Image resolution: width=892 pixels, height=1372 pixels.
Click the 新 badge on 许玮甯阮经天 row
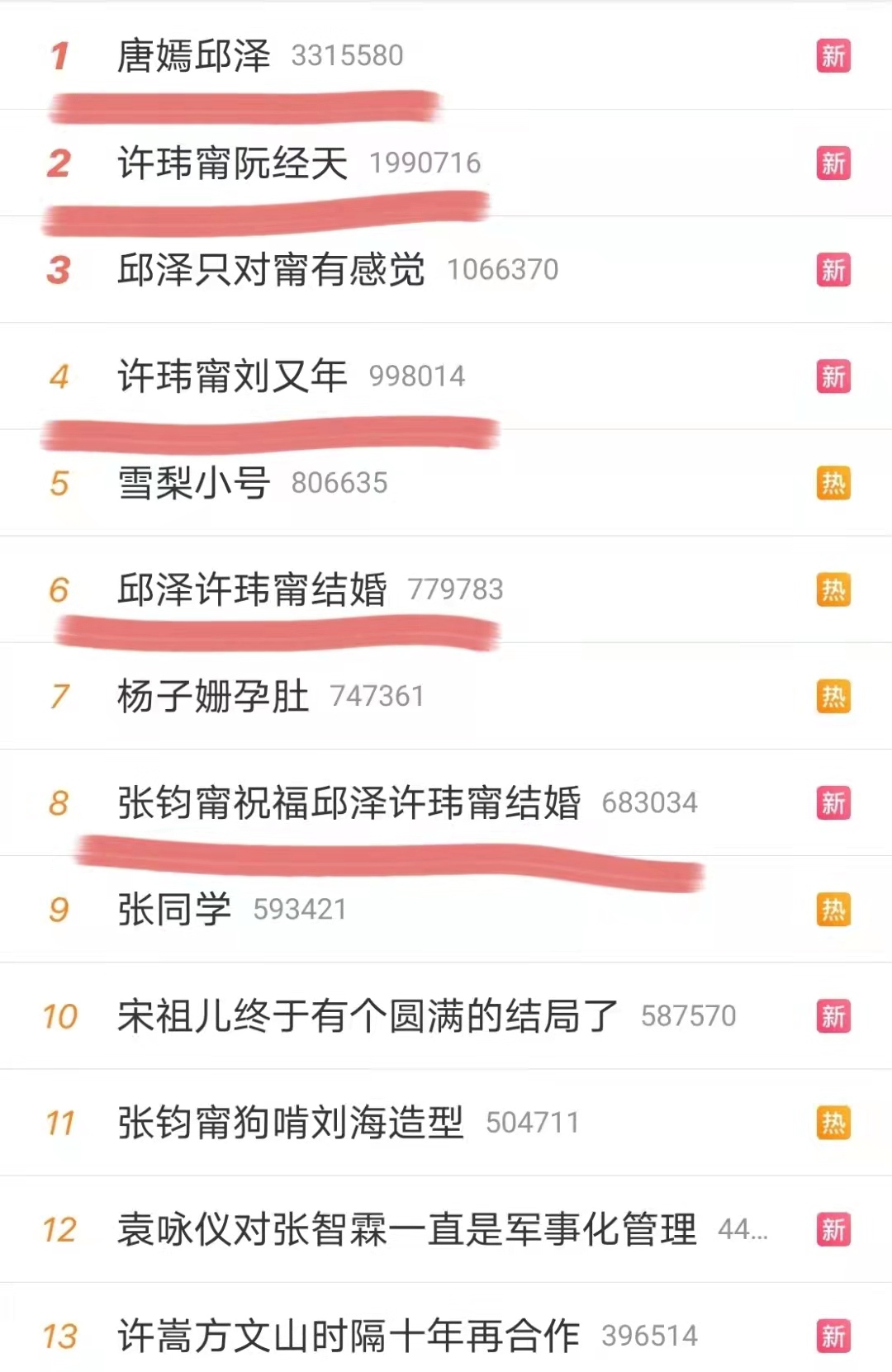(x=834, y=163)
